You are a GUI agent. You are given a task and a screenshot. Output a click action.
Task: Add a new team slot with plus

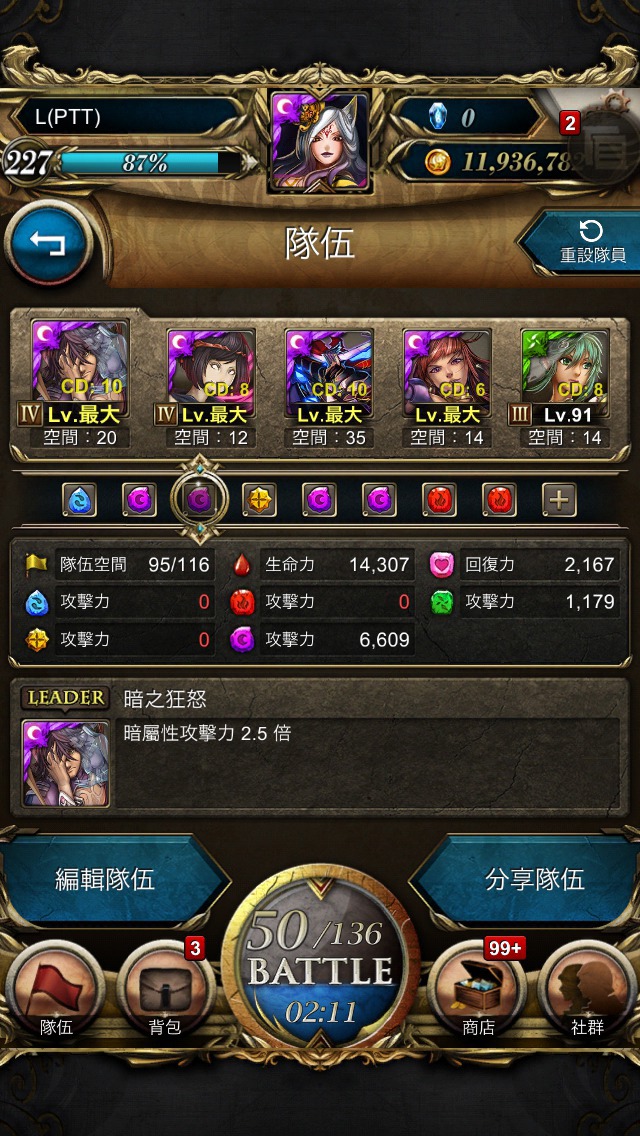(x=559, y=499)
